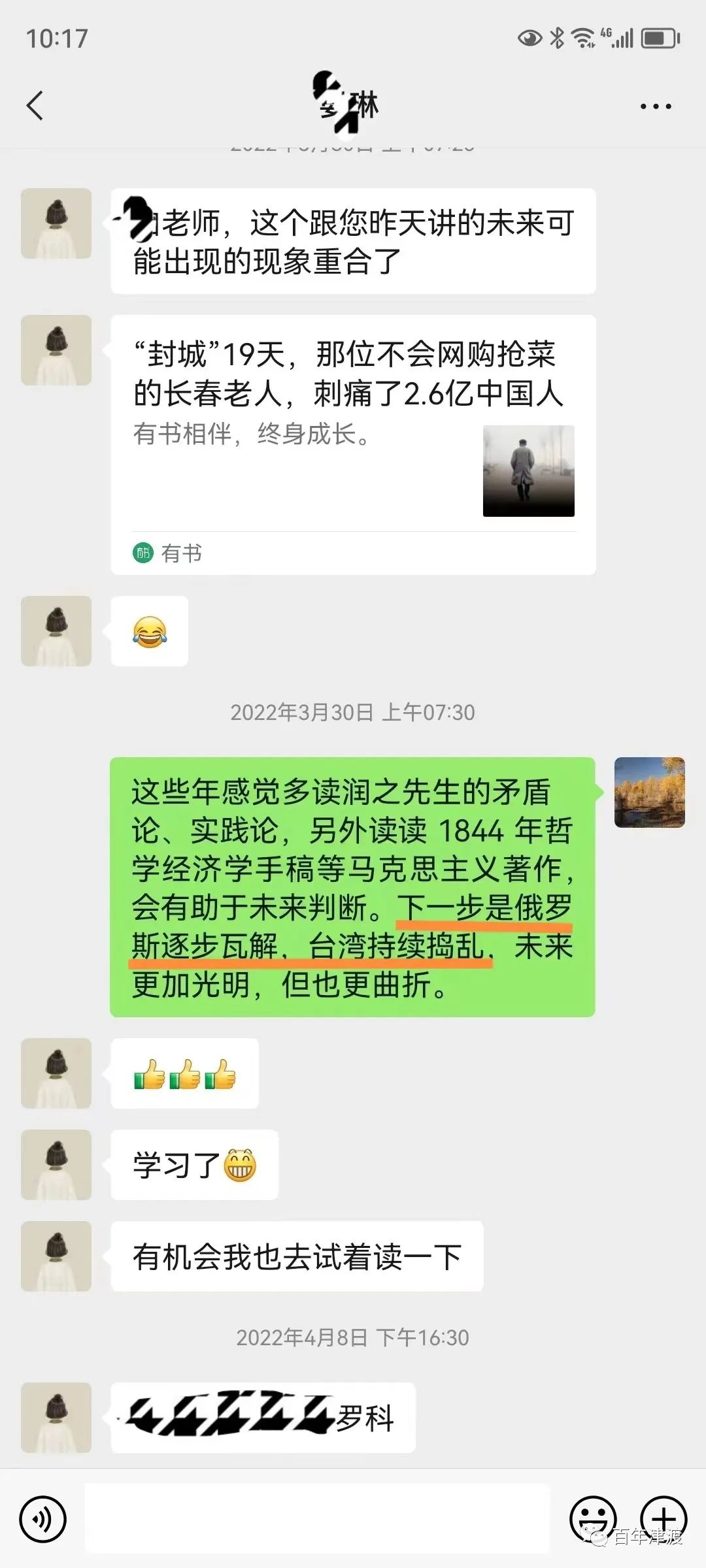
Task: View the sender's avatar beside the green message
Action: pos(649,792)
